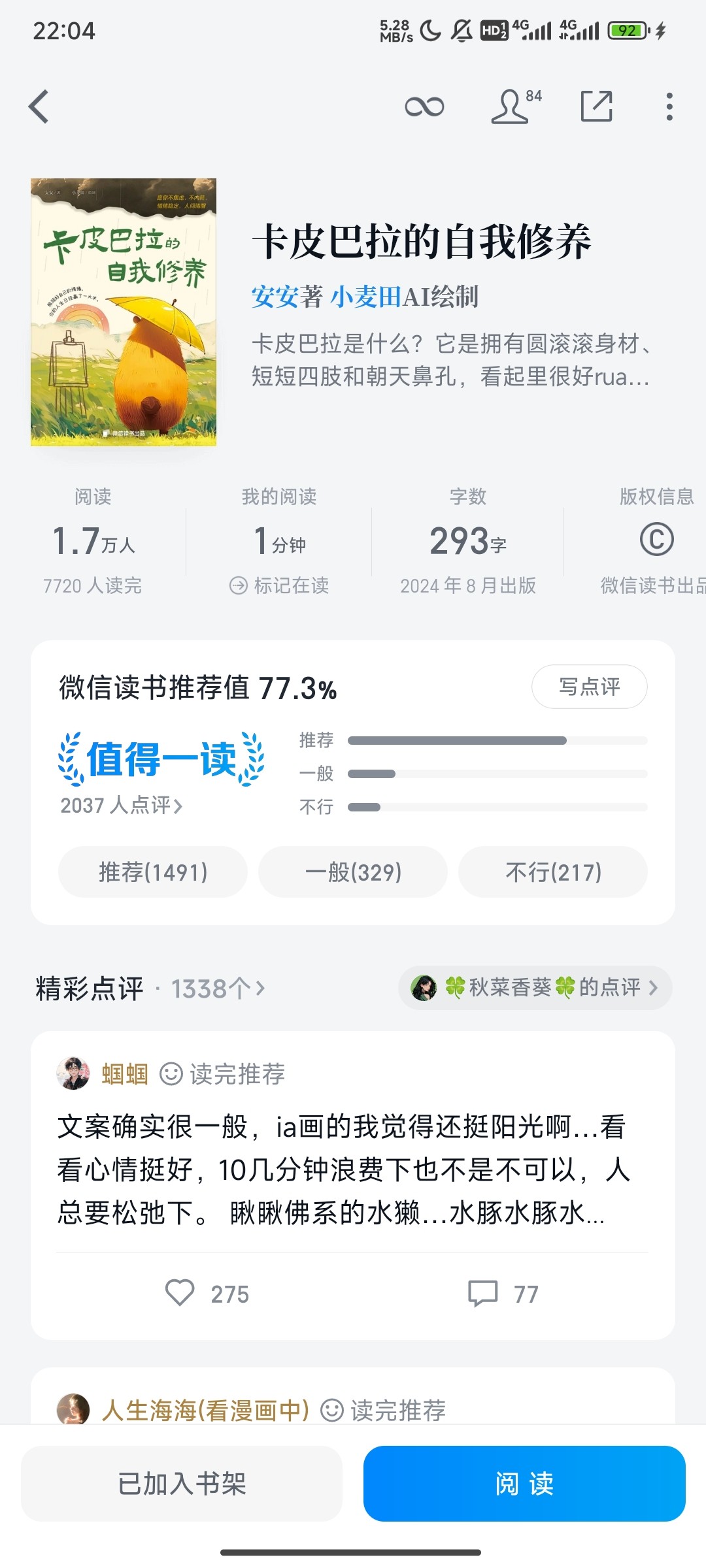Open the book cover of 卡皮巴拉的自我修养

(124, 312)
